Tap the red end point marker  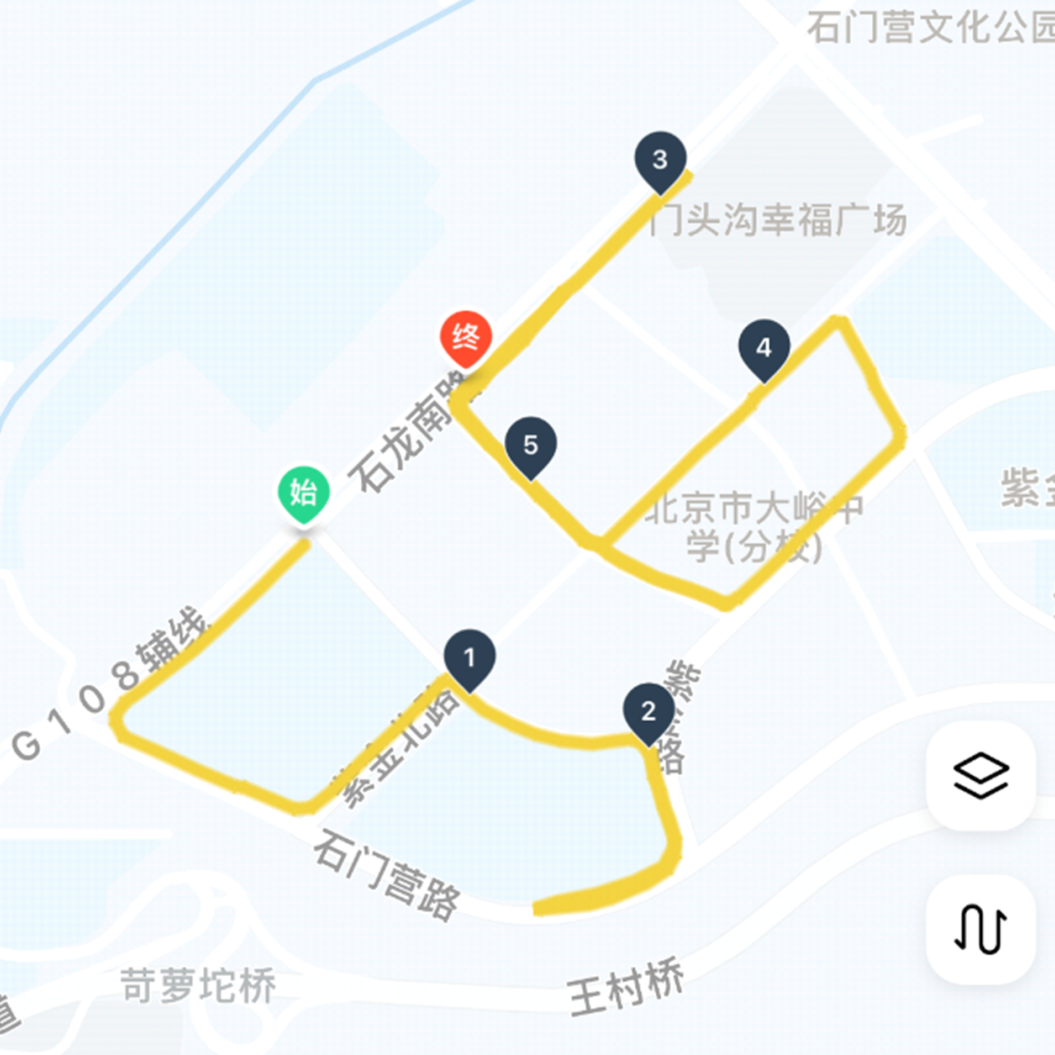click(466, 337)
